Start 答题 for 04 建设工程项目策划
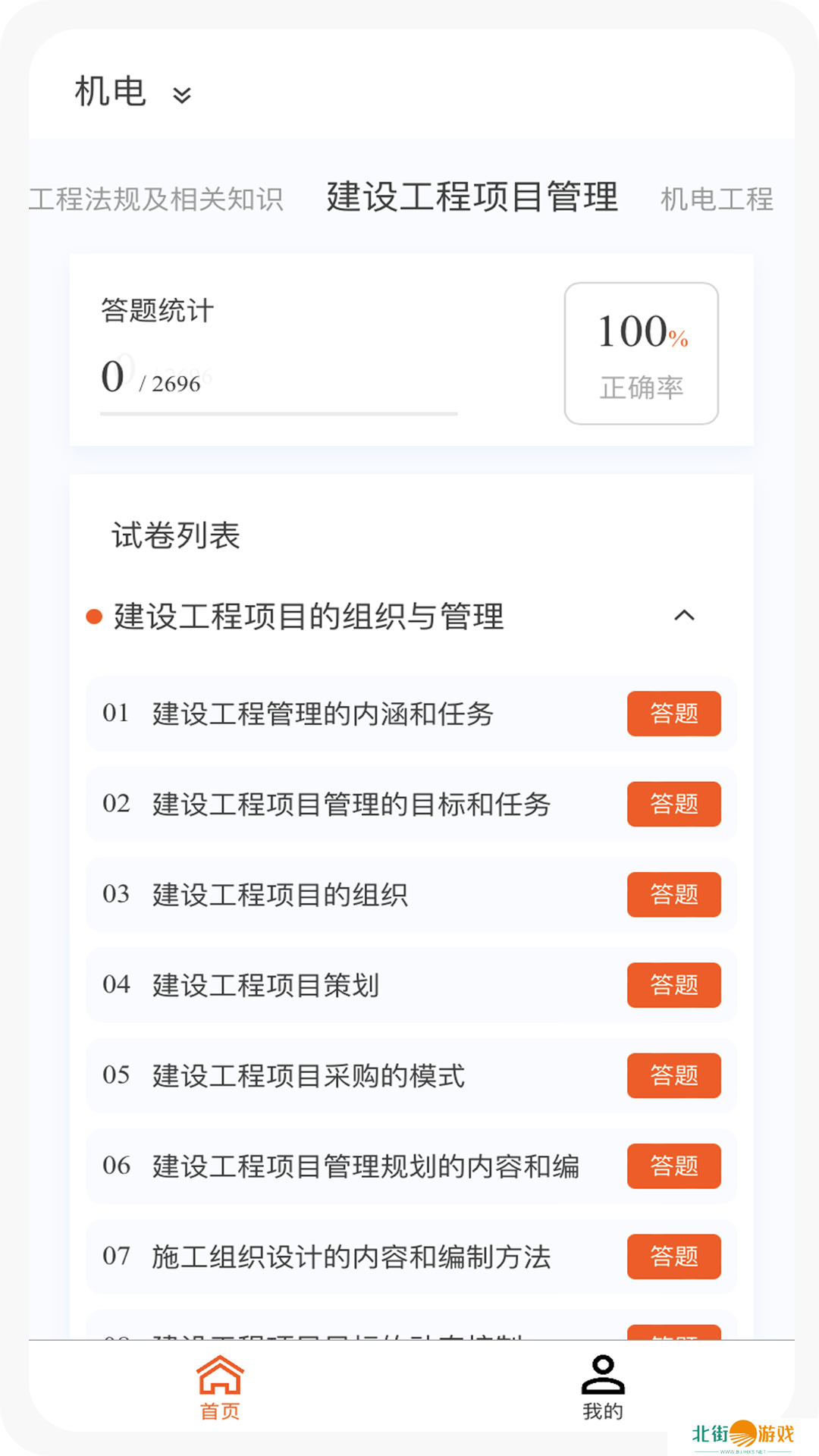 coord(673,985)
